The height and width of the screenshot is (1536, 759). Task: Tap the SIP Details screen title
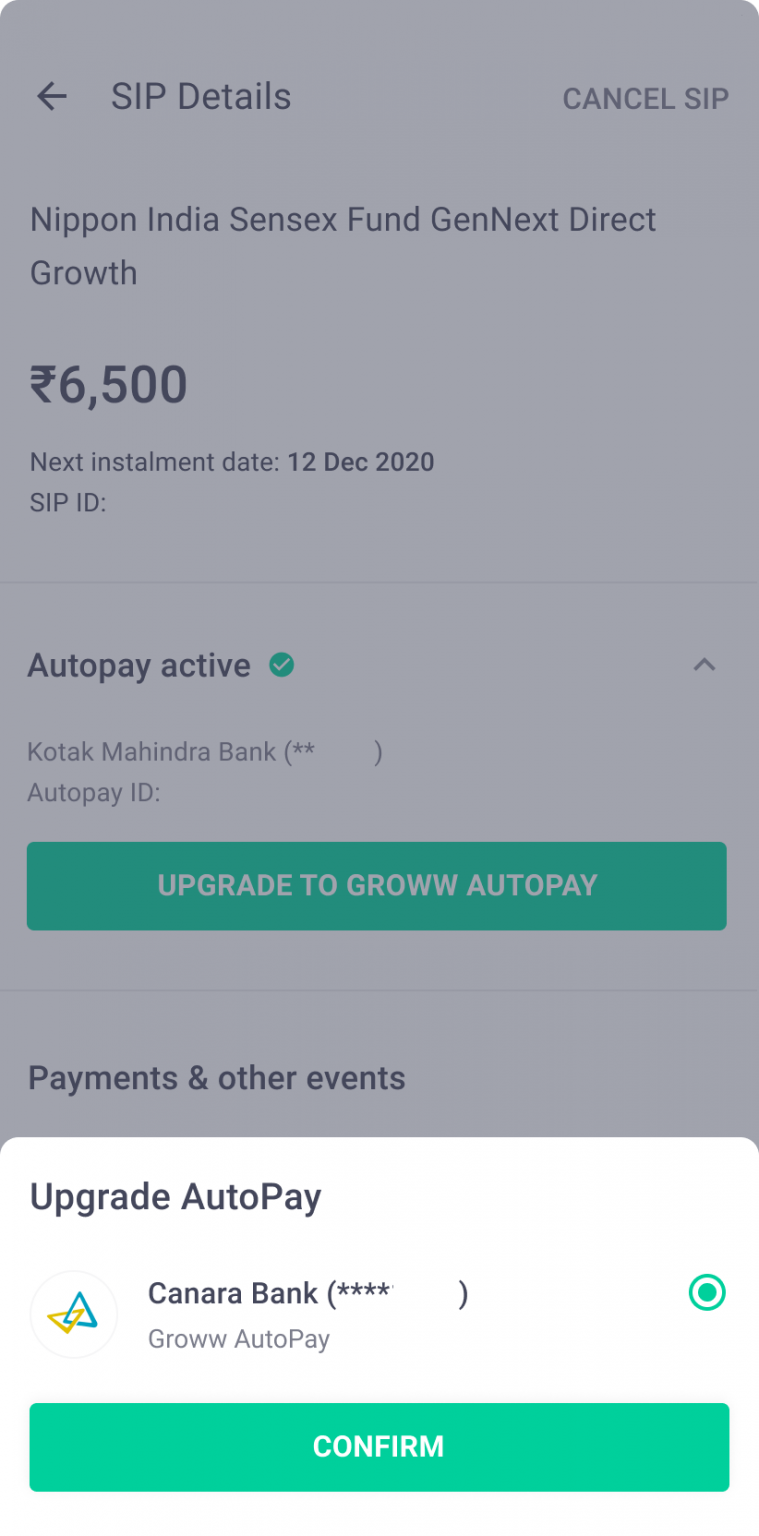200,96
